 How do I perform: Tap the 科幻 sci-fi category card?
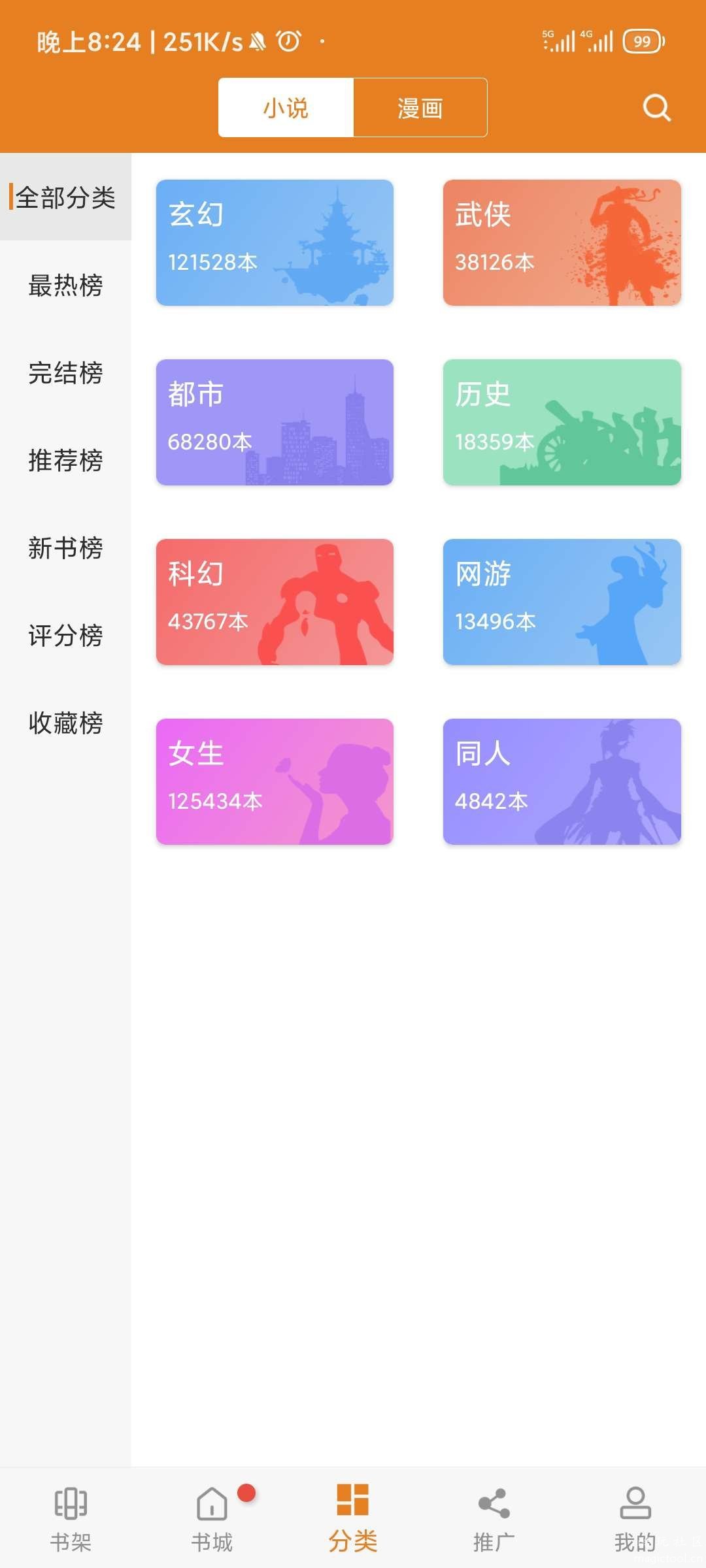point(273,602)
